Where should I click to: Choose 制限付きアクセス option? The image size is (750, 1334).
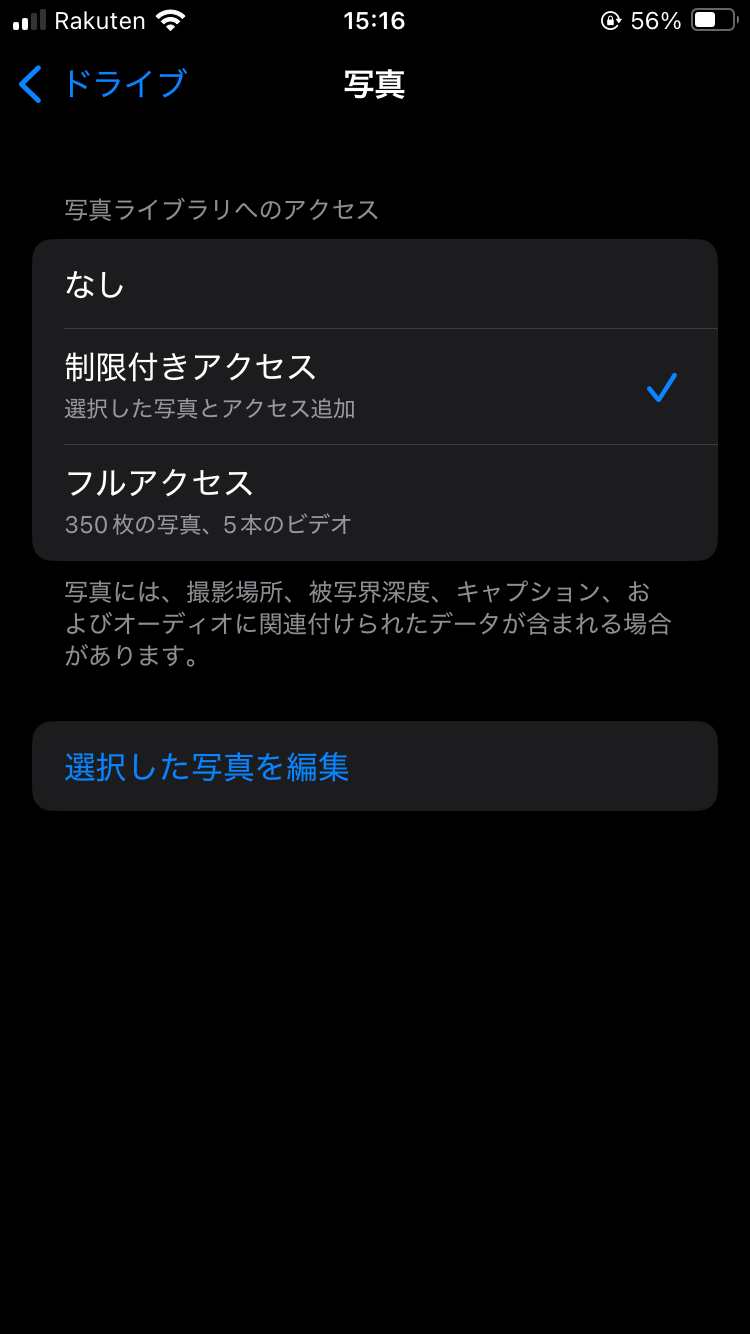[x=374, y=385]
